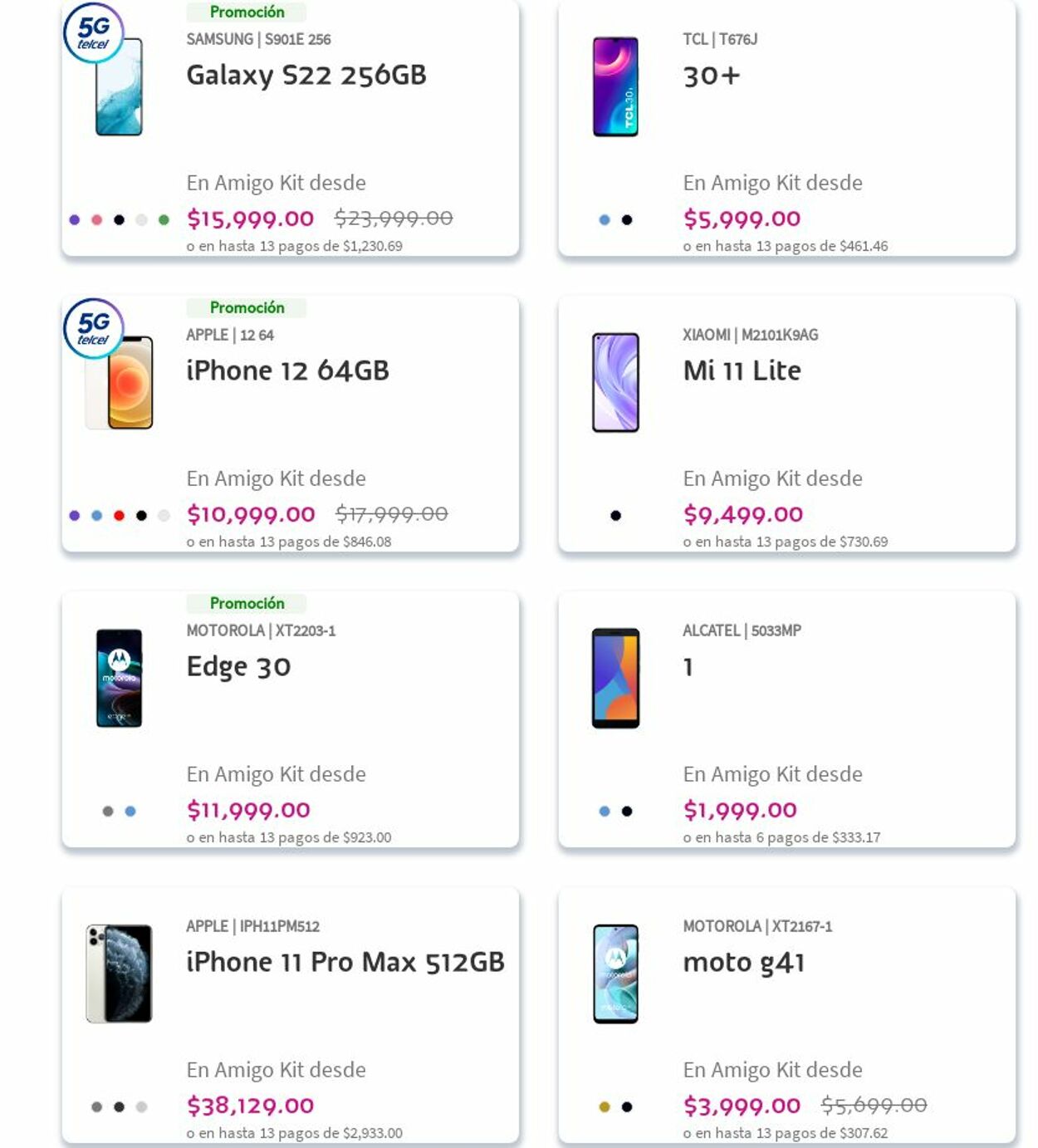Viewport: 1038px width, 1148px height.
Task: Open the Galaxy S22 256GB product card
Action: [306, 76]
